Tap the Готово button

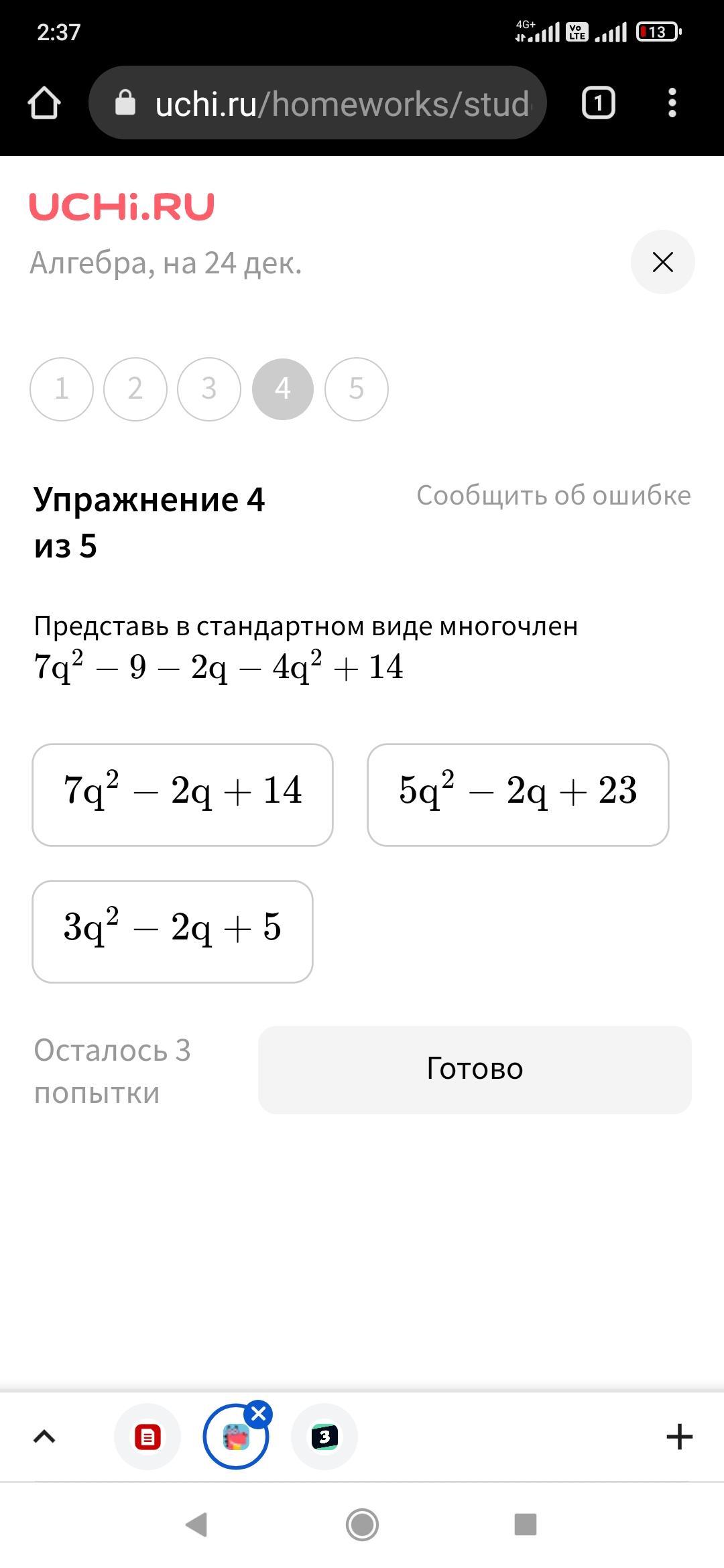475,1069
